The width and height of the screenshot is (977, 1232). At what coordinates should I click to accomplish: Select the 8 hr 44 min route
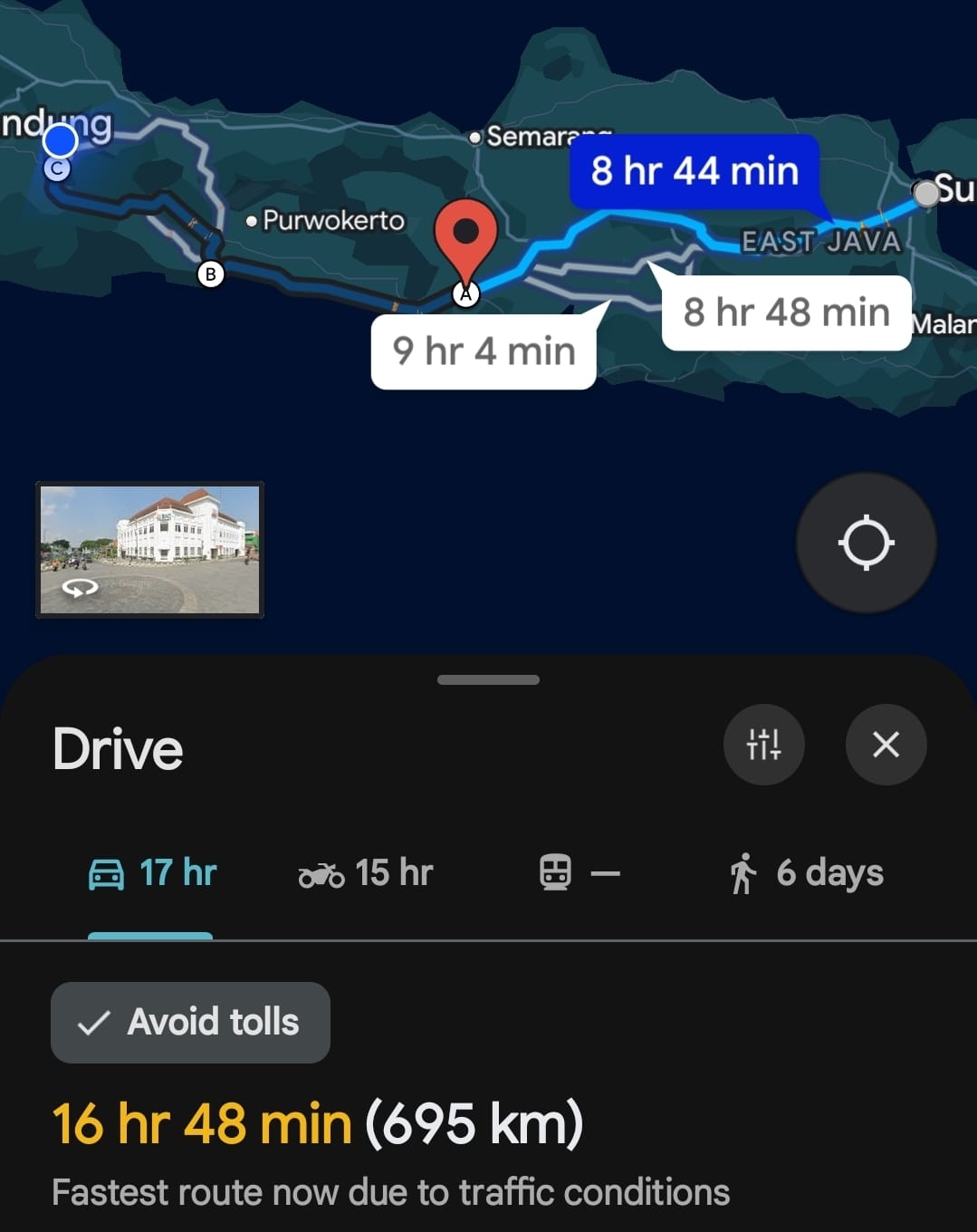tap(694, 170)
